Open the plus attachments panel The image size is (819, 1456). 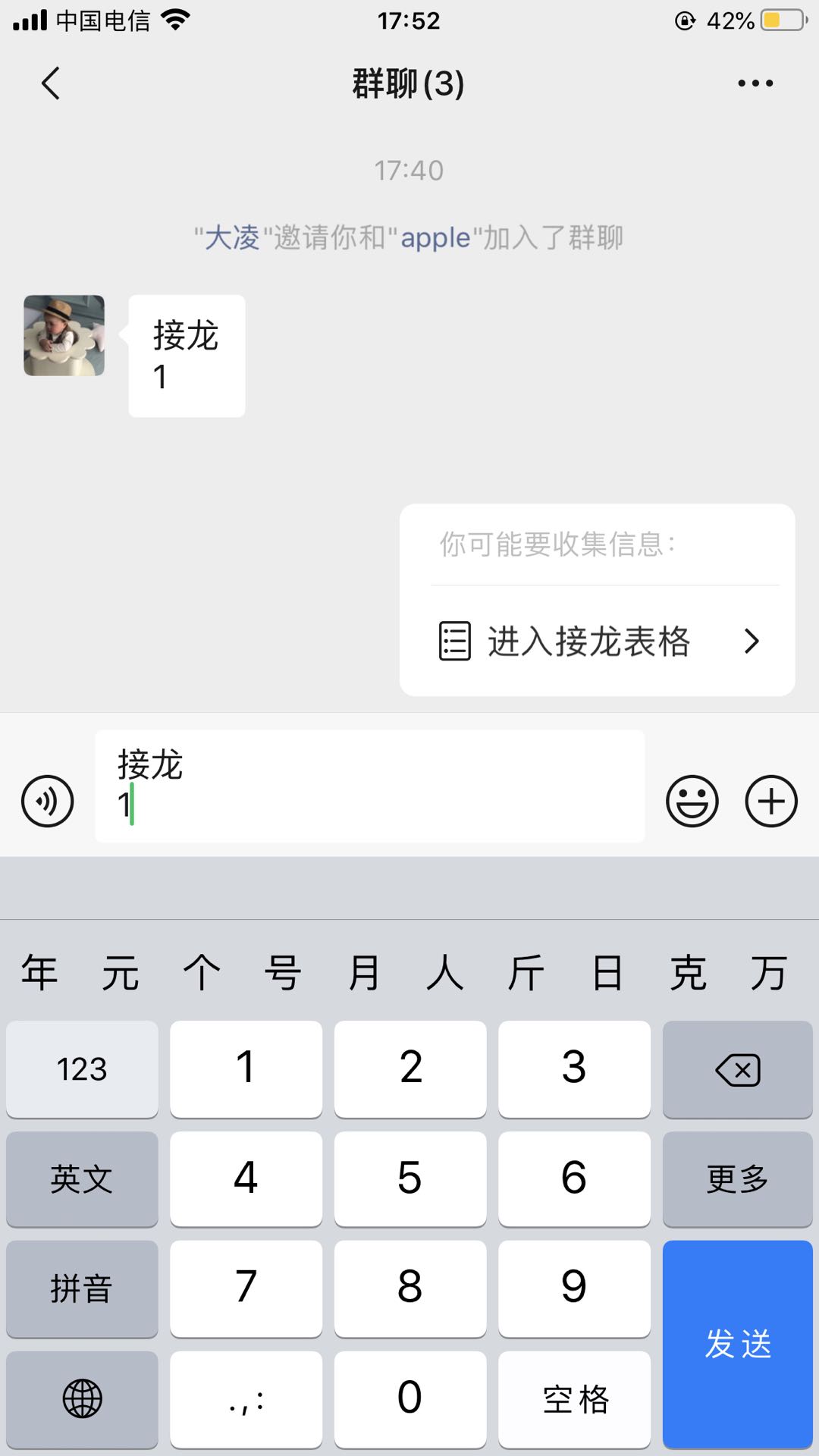771,801
